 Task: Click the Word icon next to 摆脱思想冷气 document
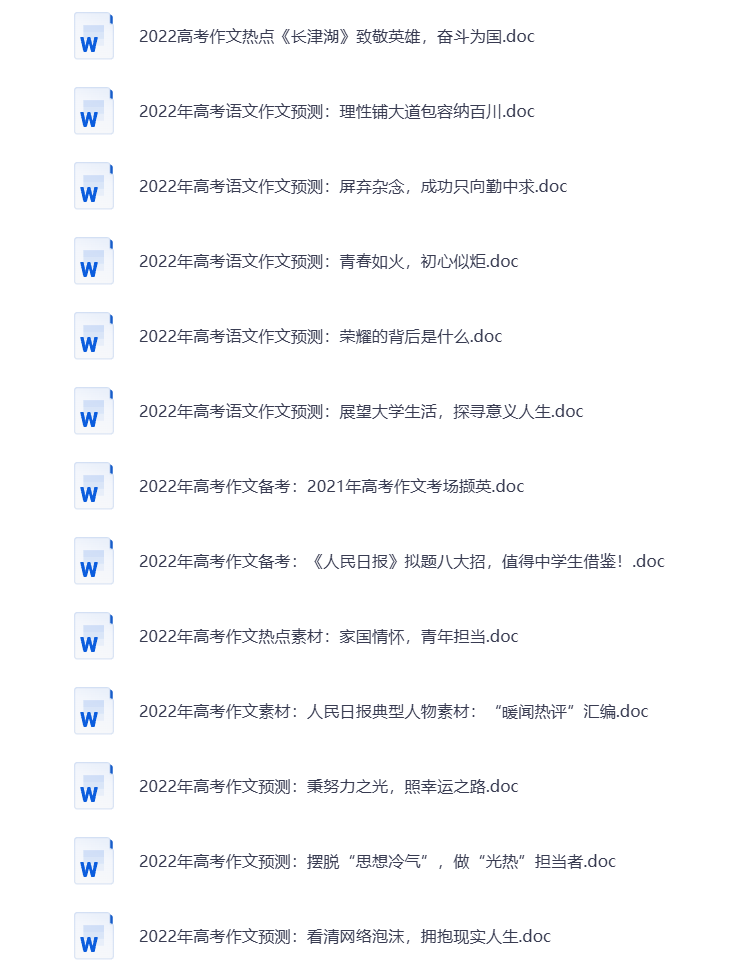tap(93, 860)
